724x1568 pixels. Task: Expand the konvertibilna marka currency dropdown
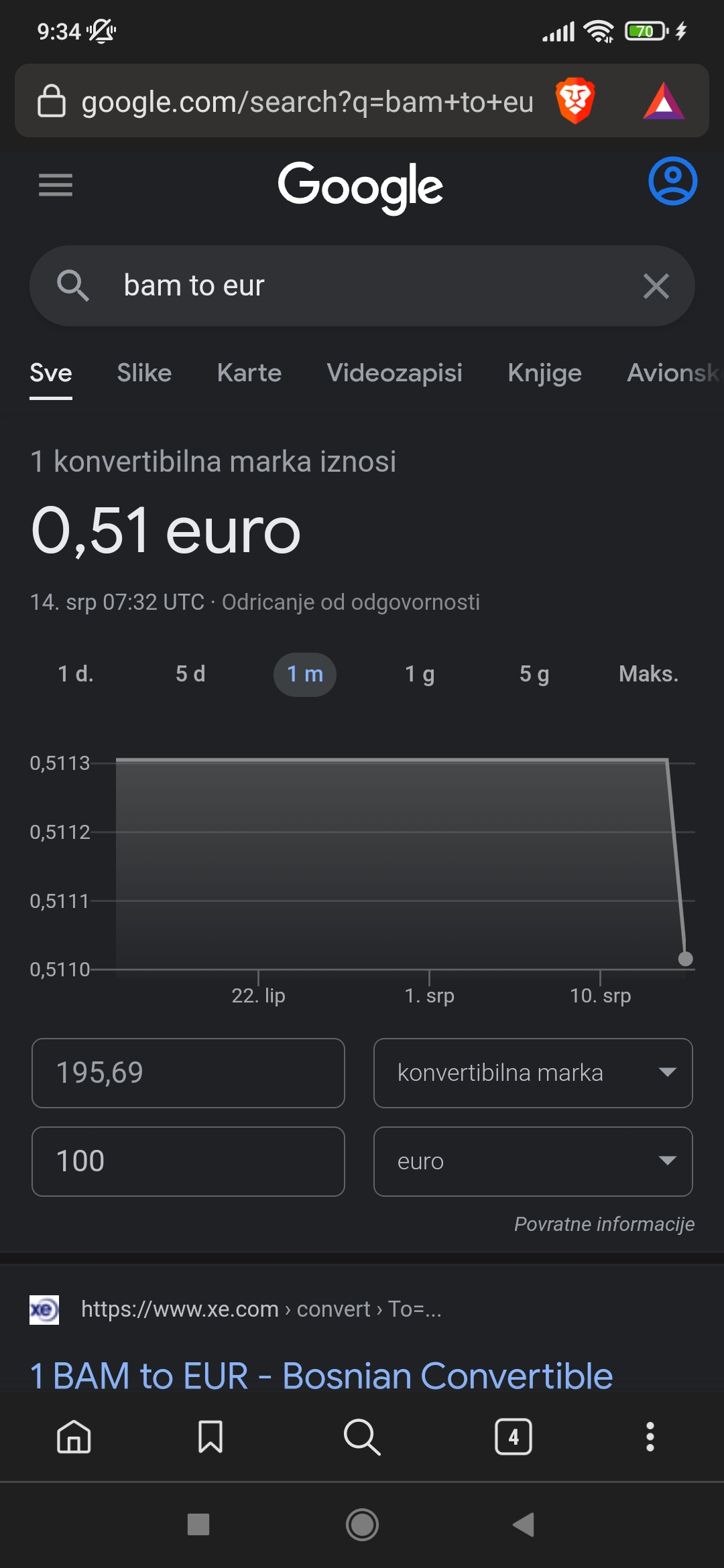point(533,1073)
